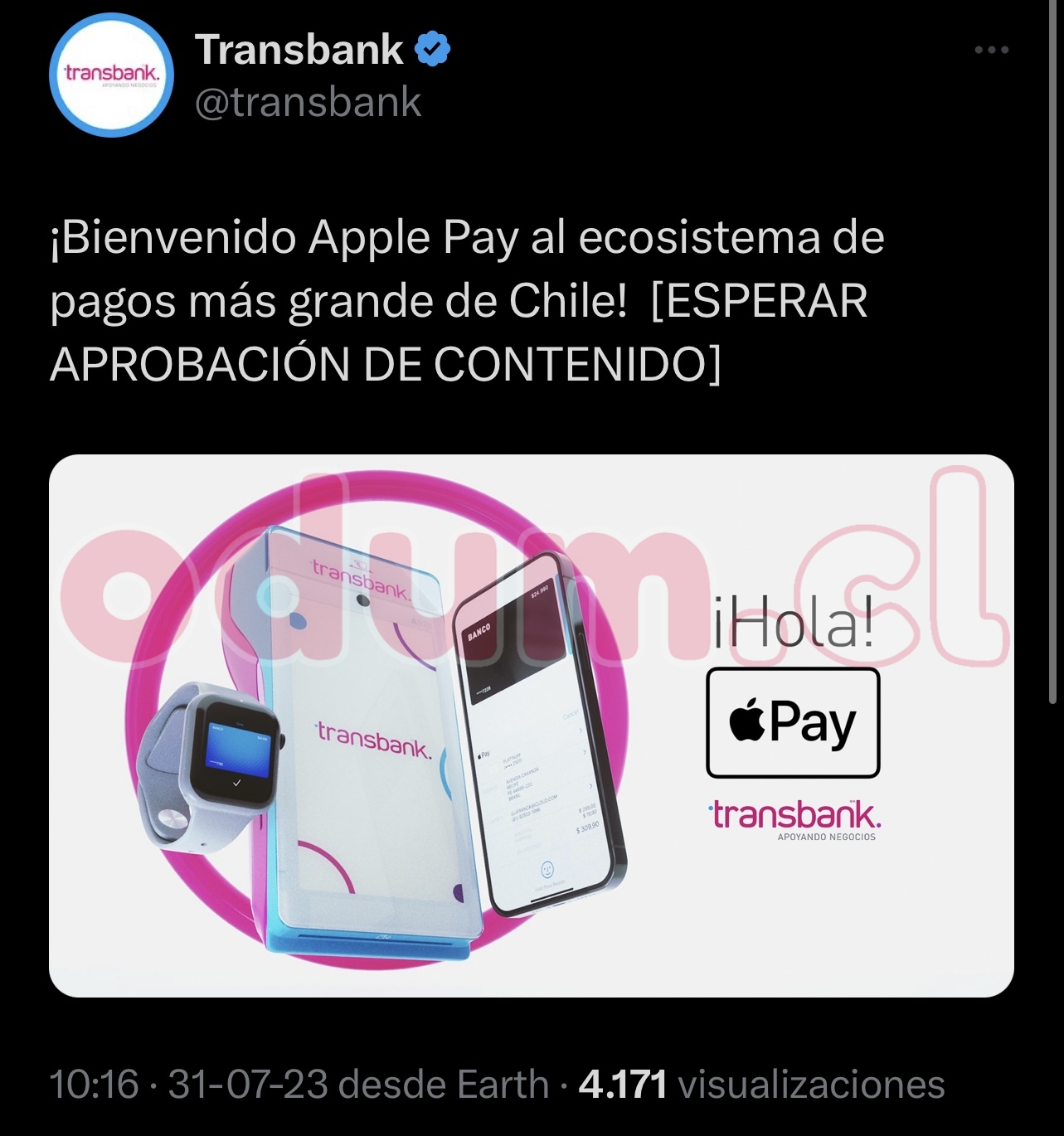
Task: Open Transbank's profile picture
Action: point(111,75)
